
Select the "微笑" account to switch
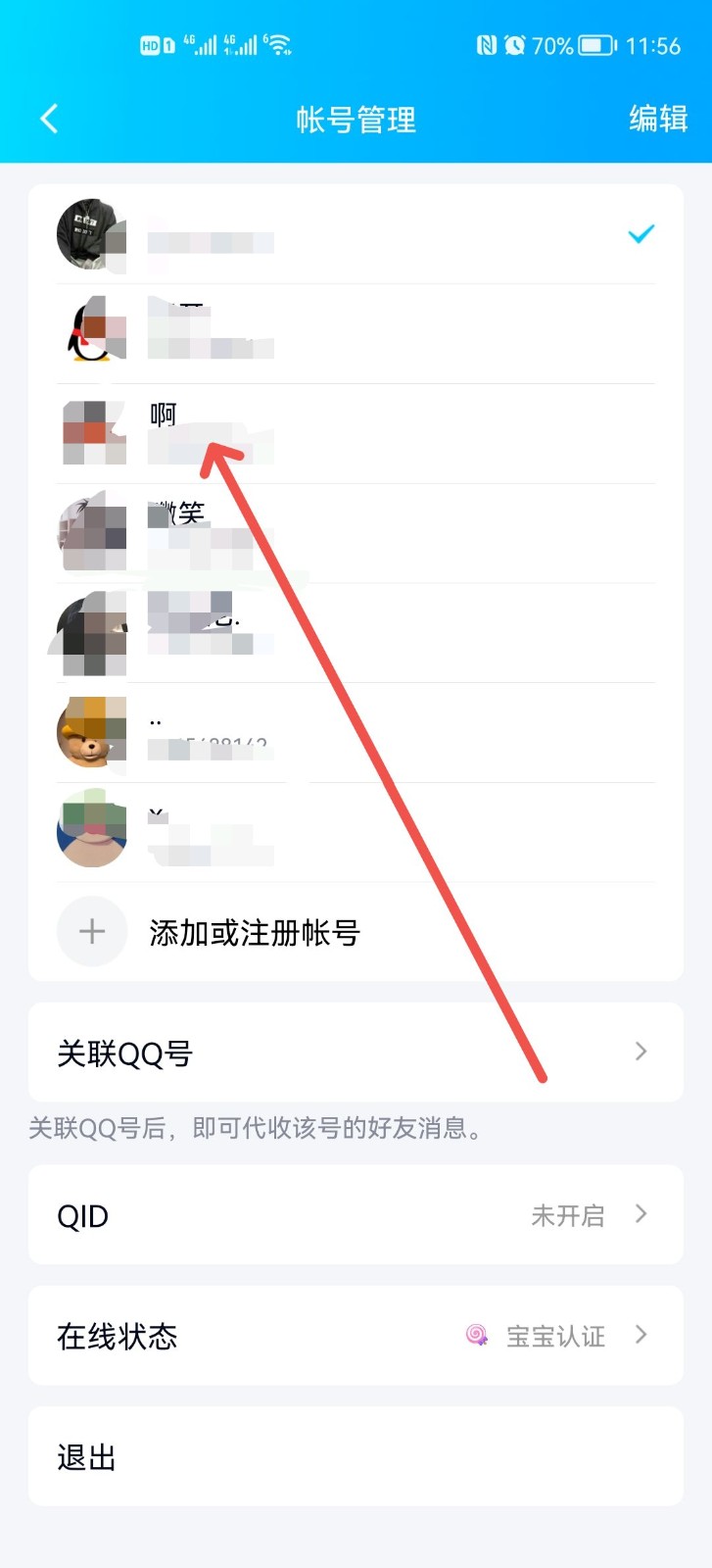[x=294, y=532]
